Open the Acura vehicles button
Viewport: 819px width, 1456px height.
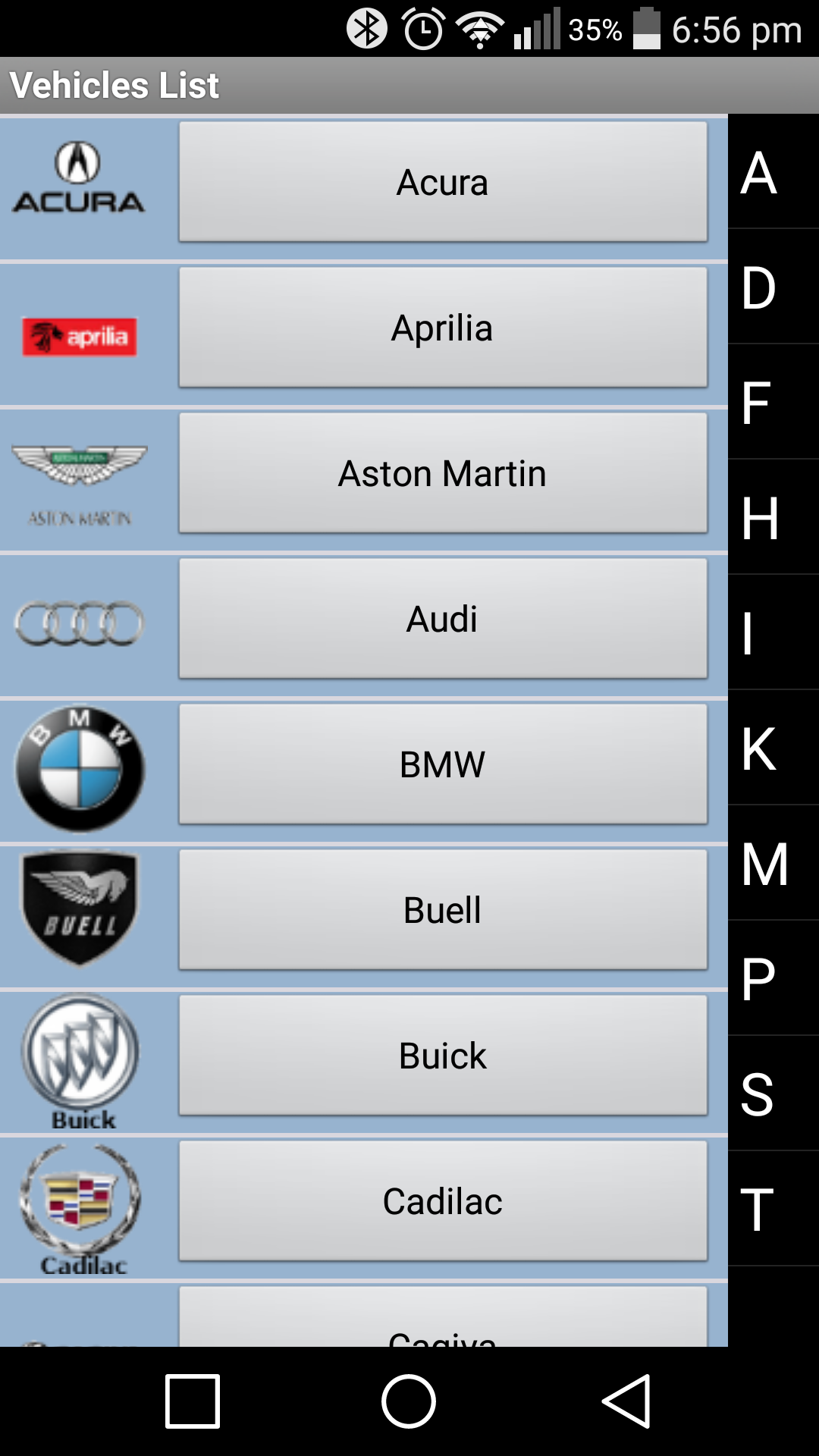[x=443, y=182]
